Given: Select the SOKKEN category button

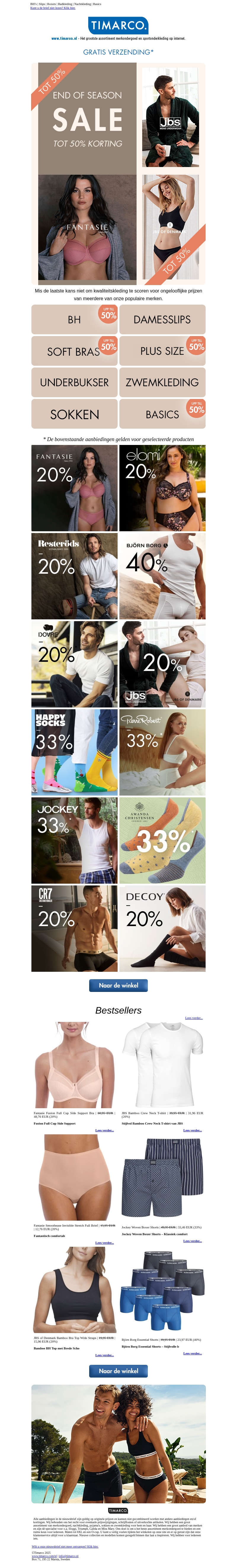Looking at the screenshot, I should pos(74,414).
